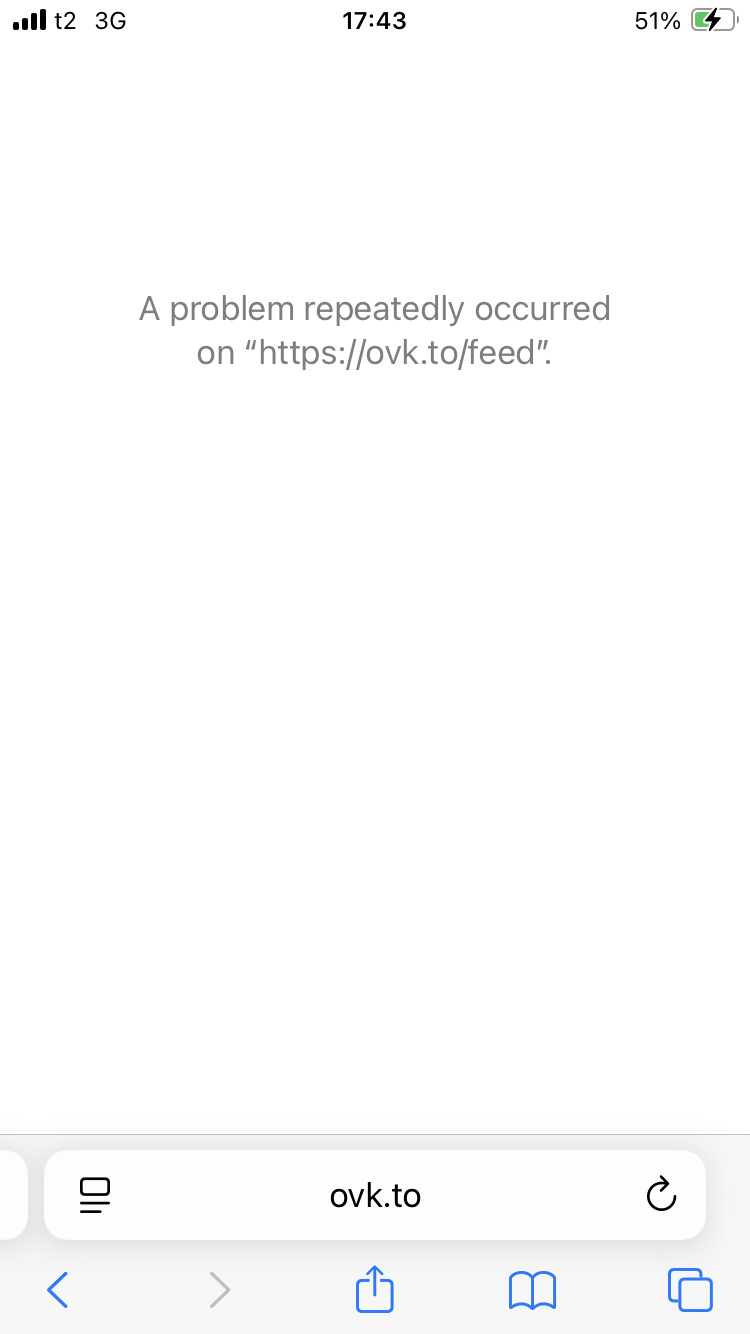Tap the ovk.to address bar

(x=375, y=1195)
